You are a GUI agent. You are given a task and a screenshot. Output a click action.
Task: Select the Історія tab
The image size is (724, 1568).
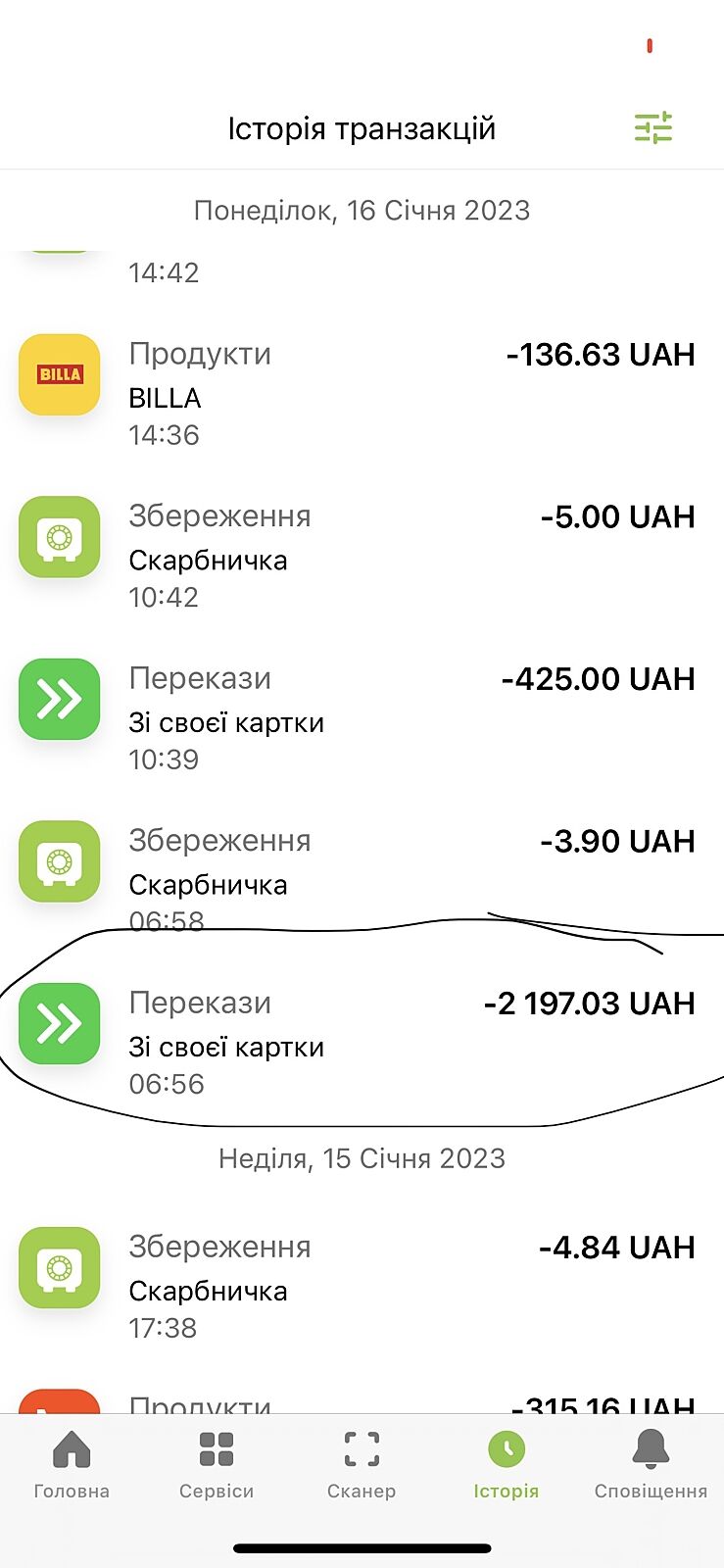[507, 1464]
